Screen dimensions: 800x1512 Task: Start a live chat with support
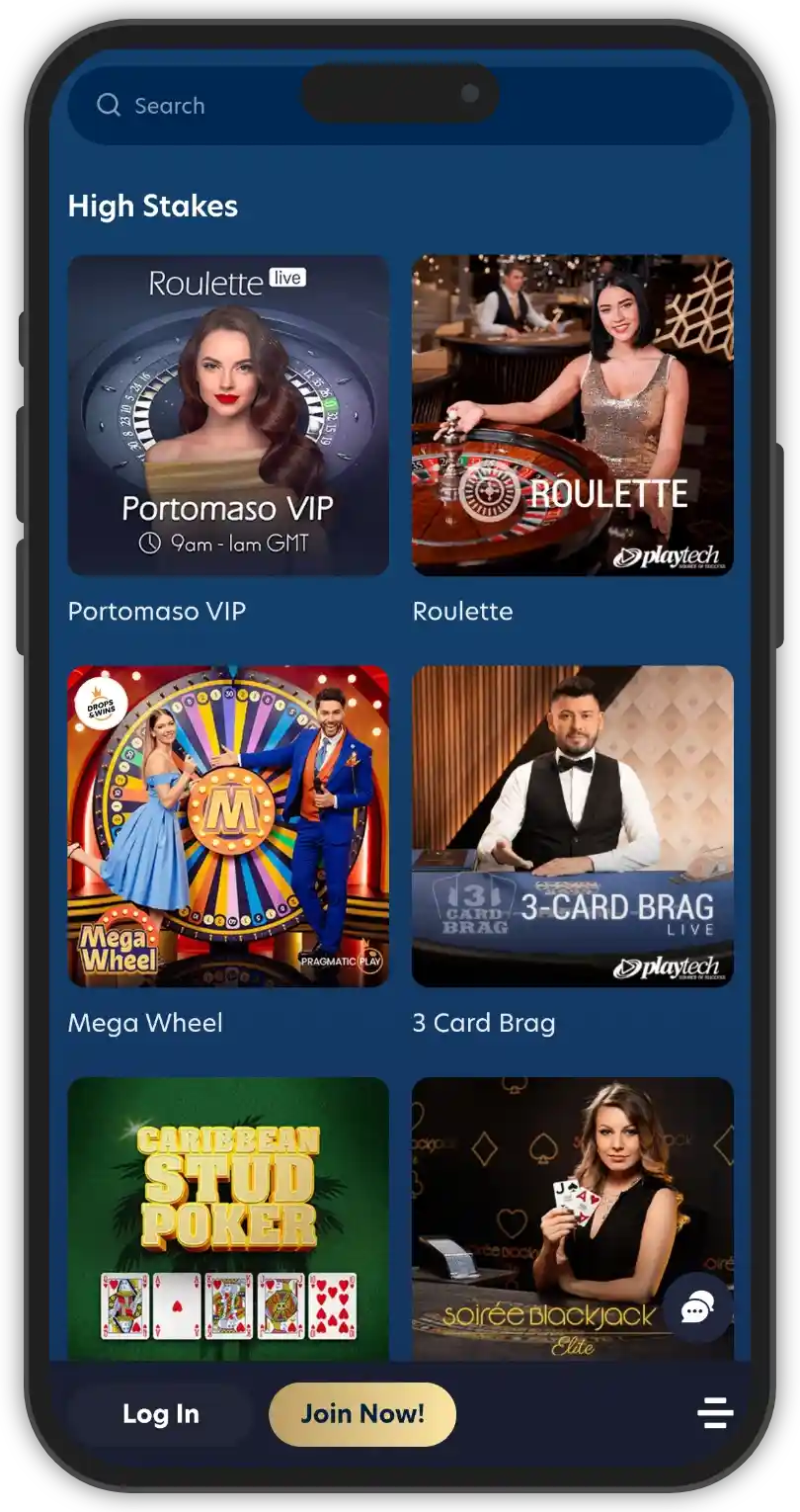696,1308
